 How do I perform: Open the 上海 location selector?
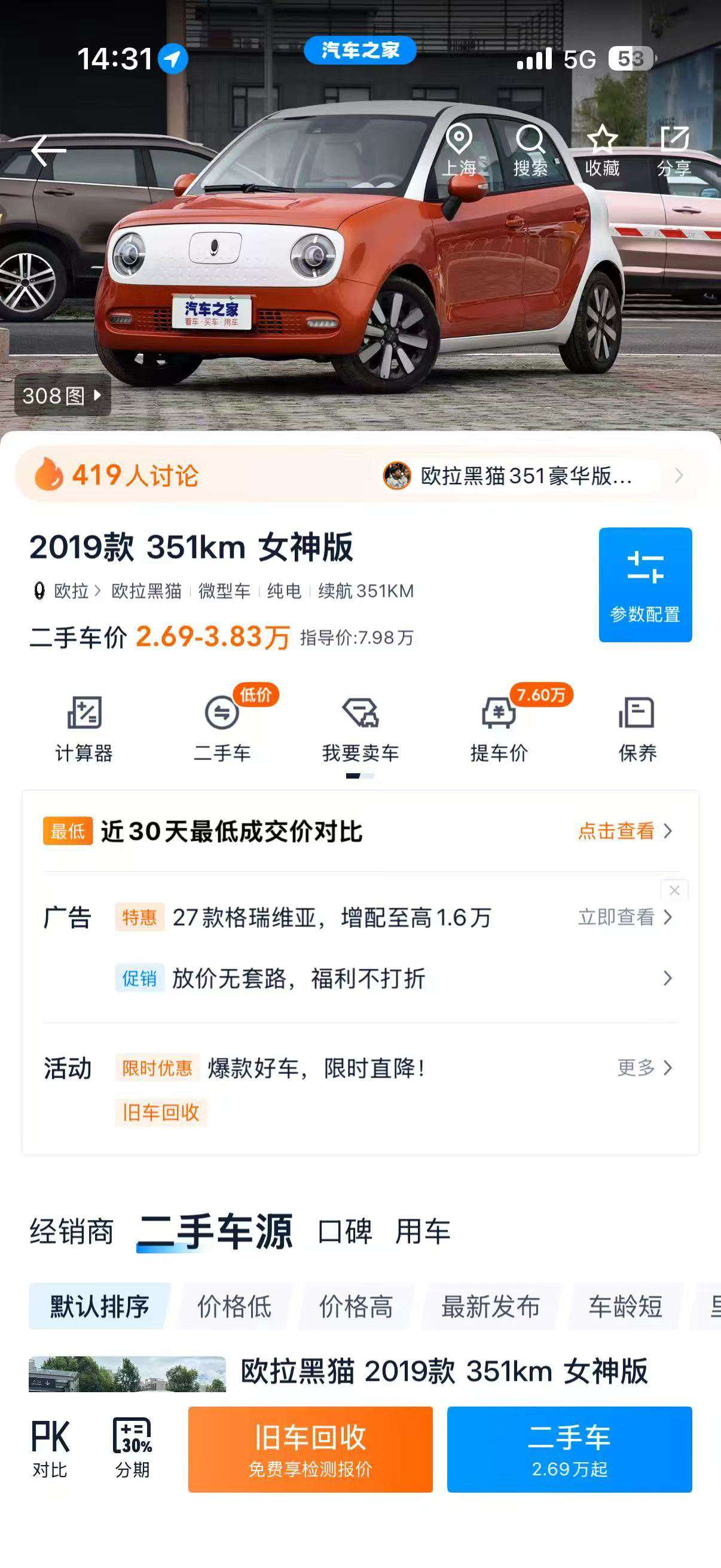[x=459, y=150]
